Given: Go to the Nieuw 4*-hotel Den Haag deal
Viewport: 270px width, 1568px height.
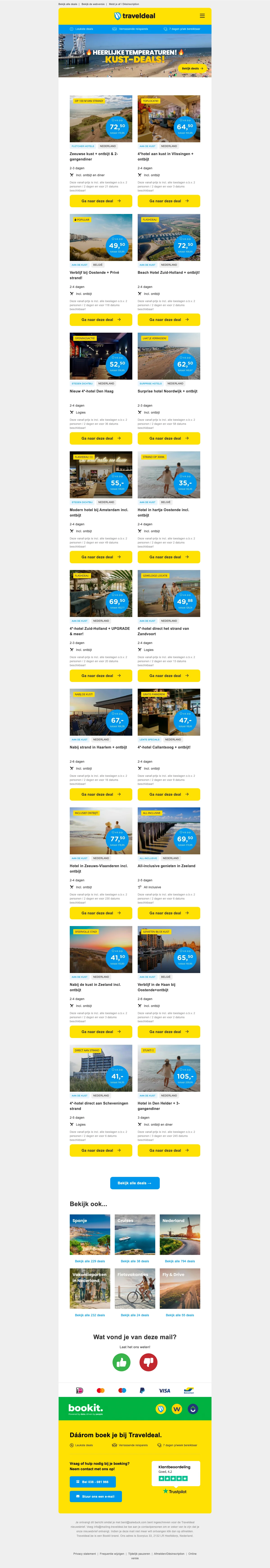Looking at the screenshot, I should tap(101, 438).
